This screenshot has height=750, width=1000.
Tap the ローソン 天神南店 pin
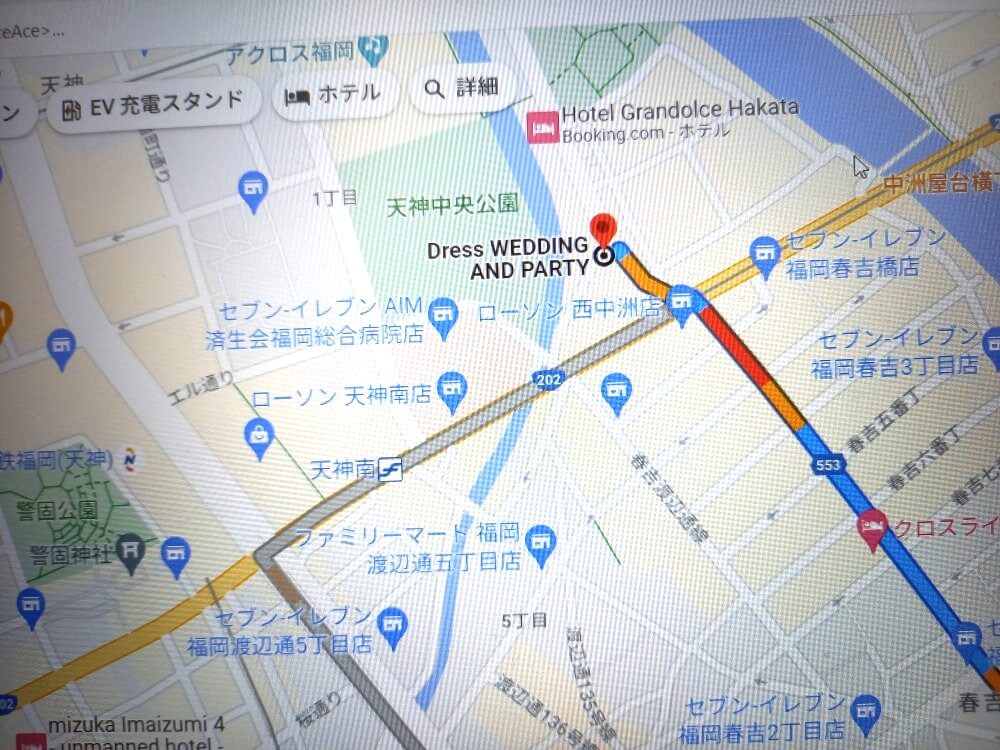point(452,393)
